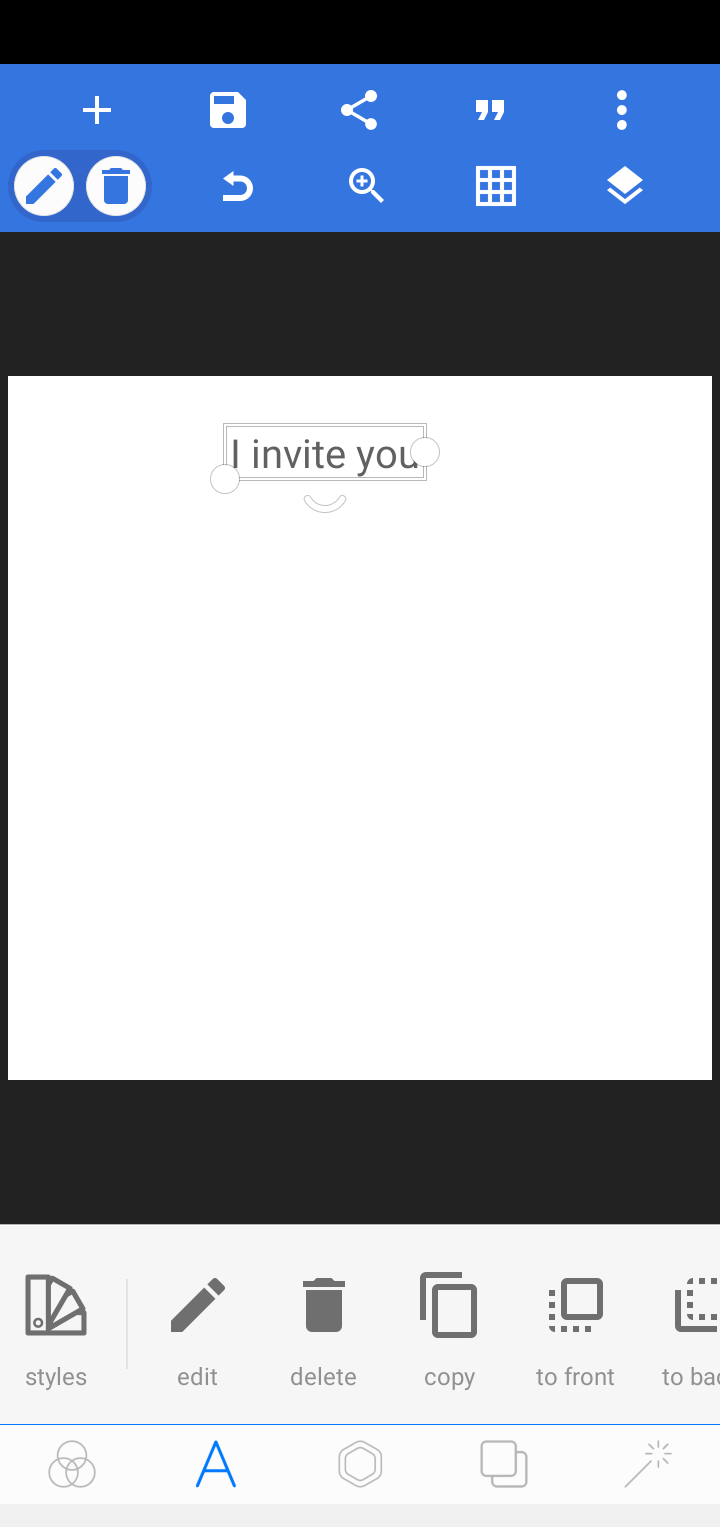Open the styles option
Viewport: 720px width, 1527px height.
[56, 1331]
